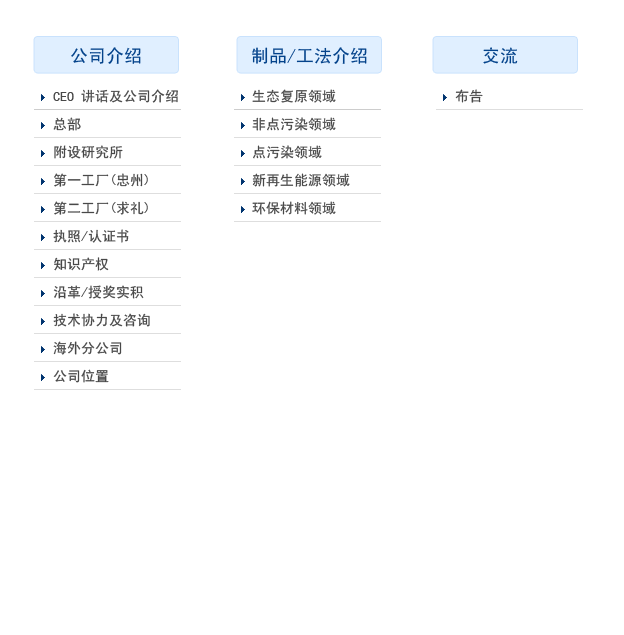This screenshot has width=624, height=635.
Task: Go to 海外分公司
Action: click(88, 349)
